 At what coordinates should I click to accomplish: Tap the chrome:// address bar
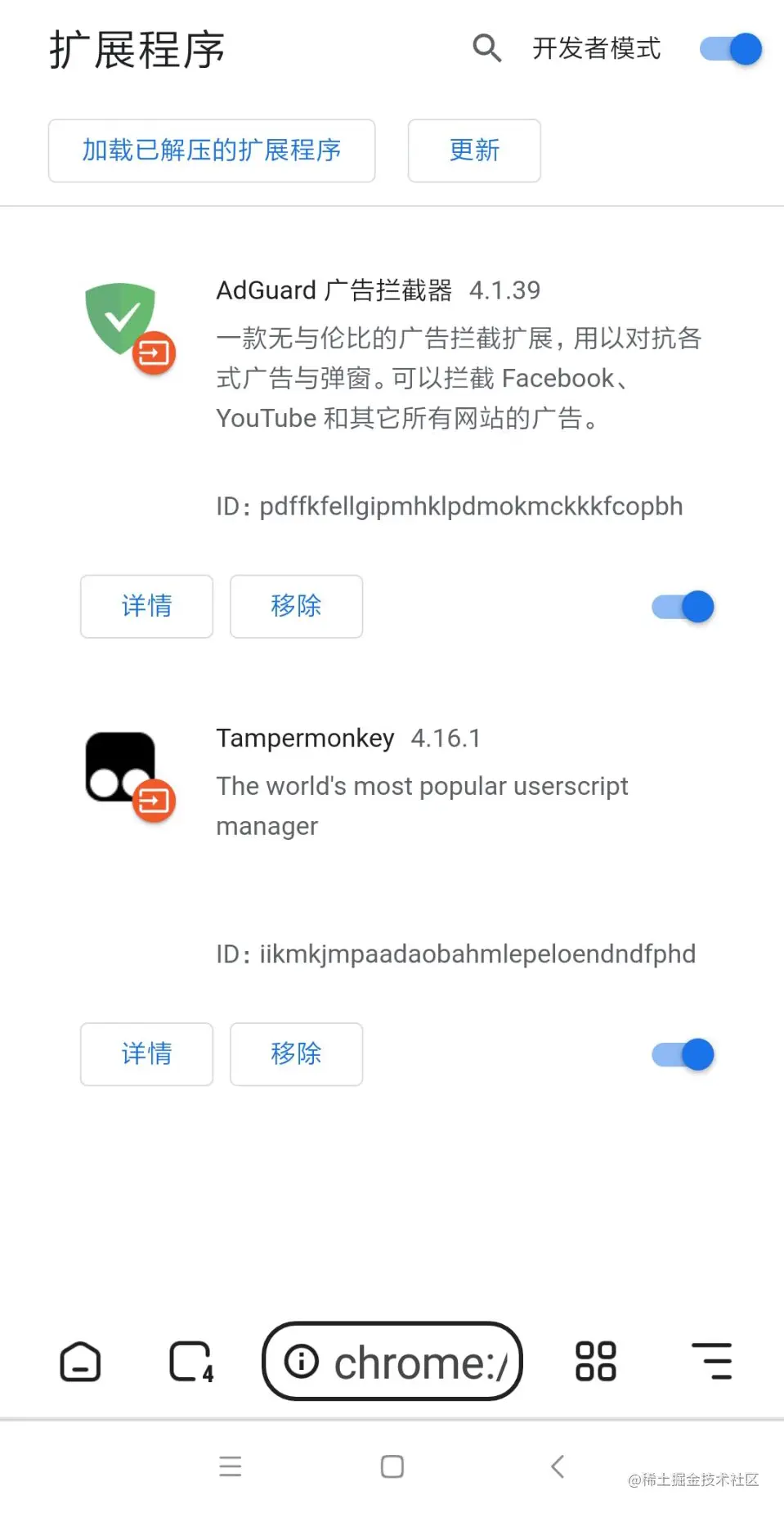pos(392,1362)
